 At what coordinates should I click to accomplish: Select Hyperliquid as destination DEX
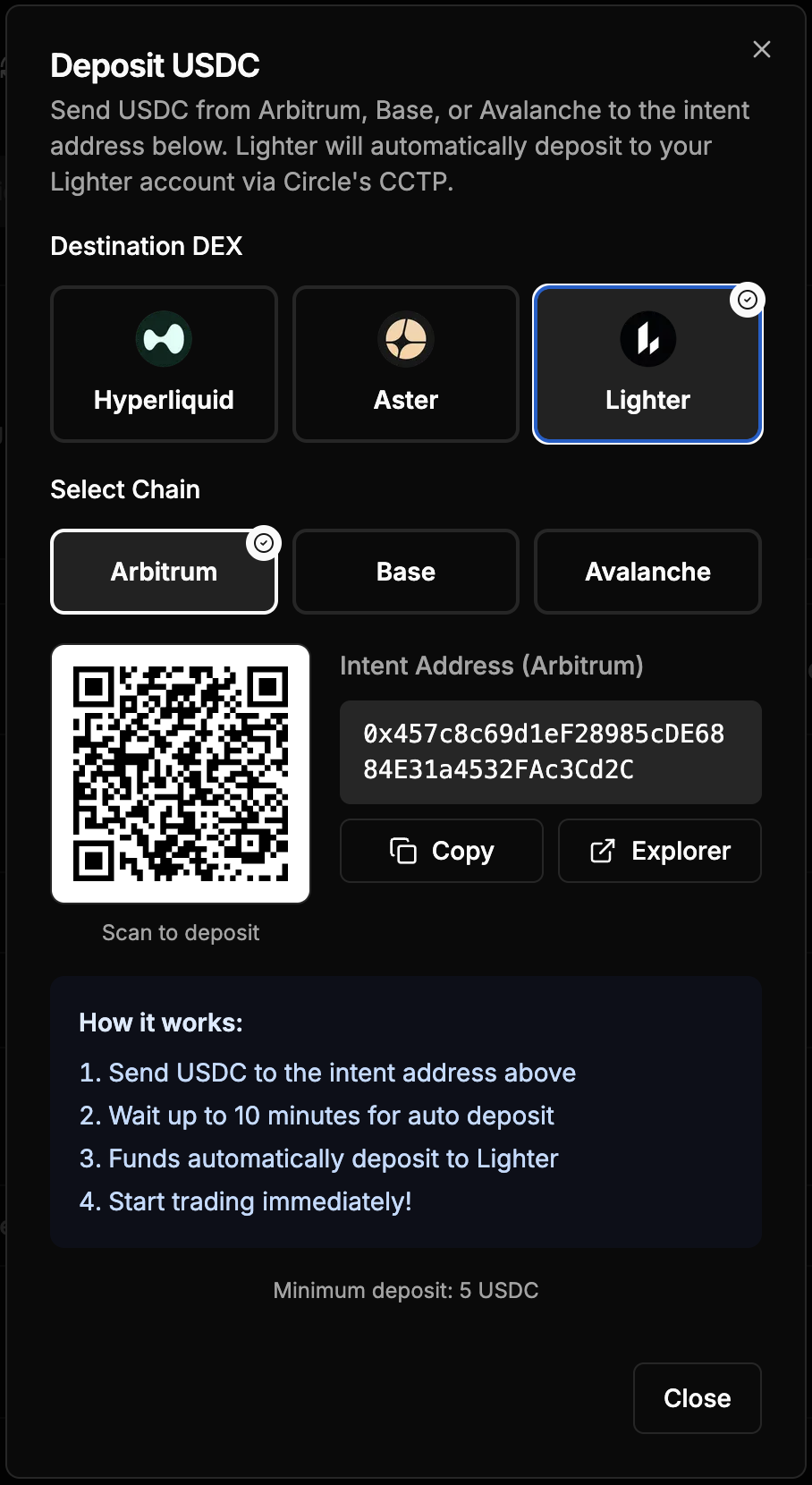164,364
